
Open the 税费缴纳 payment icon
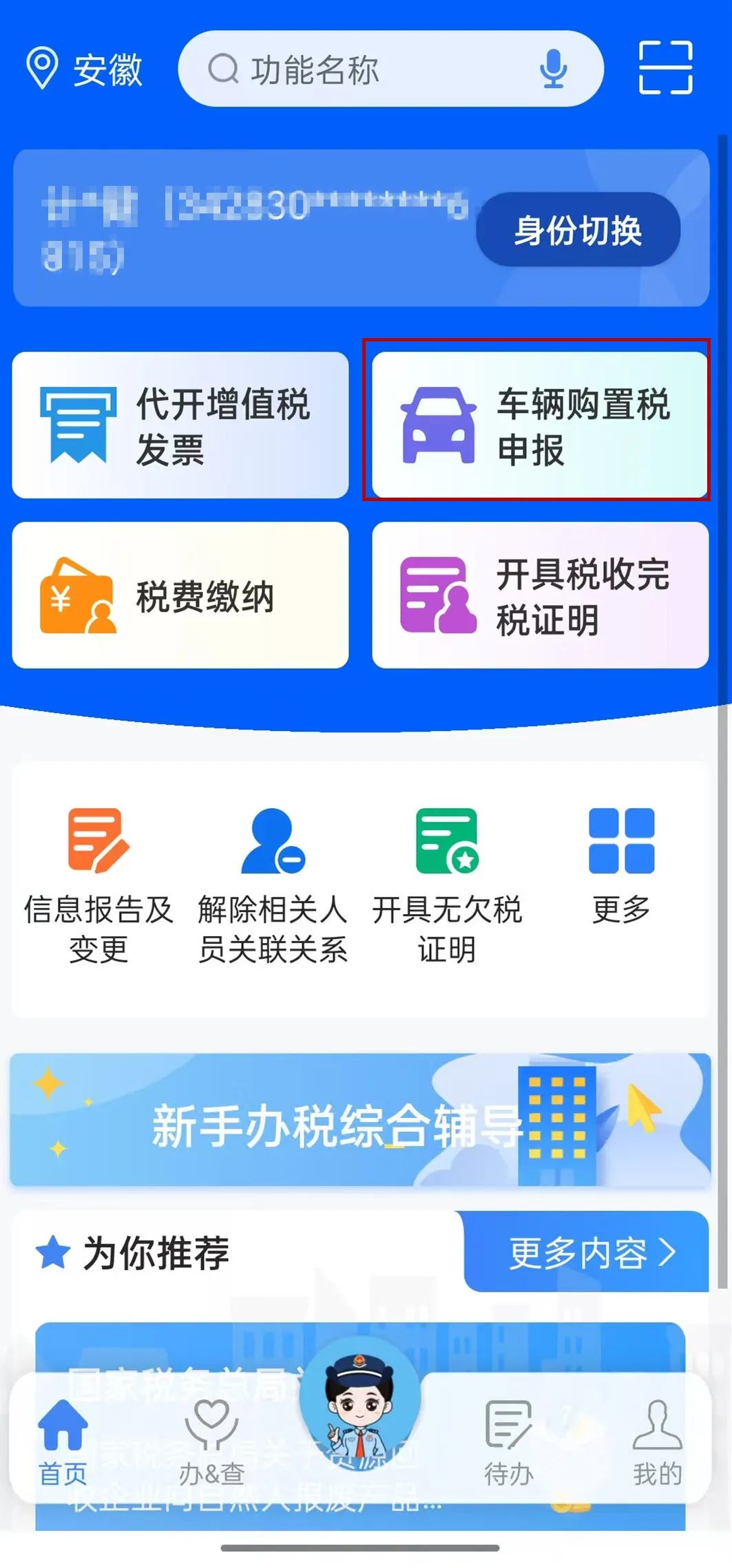180,595
